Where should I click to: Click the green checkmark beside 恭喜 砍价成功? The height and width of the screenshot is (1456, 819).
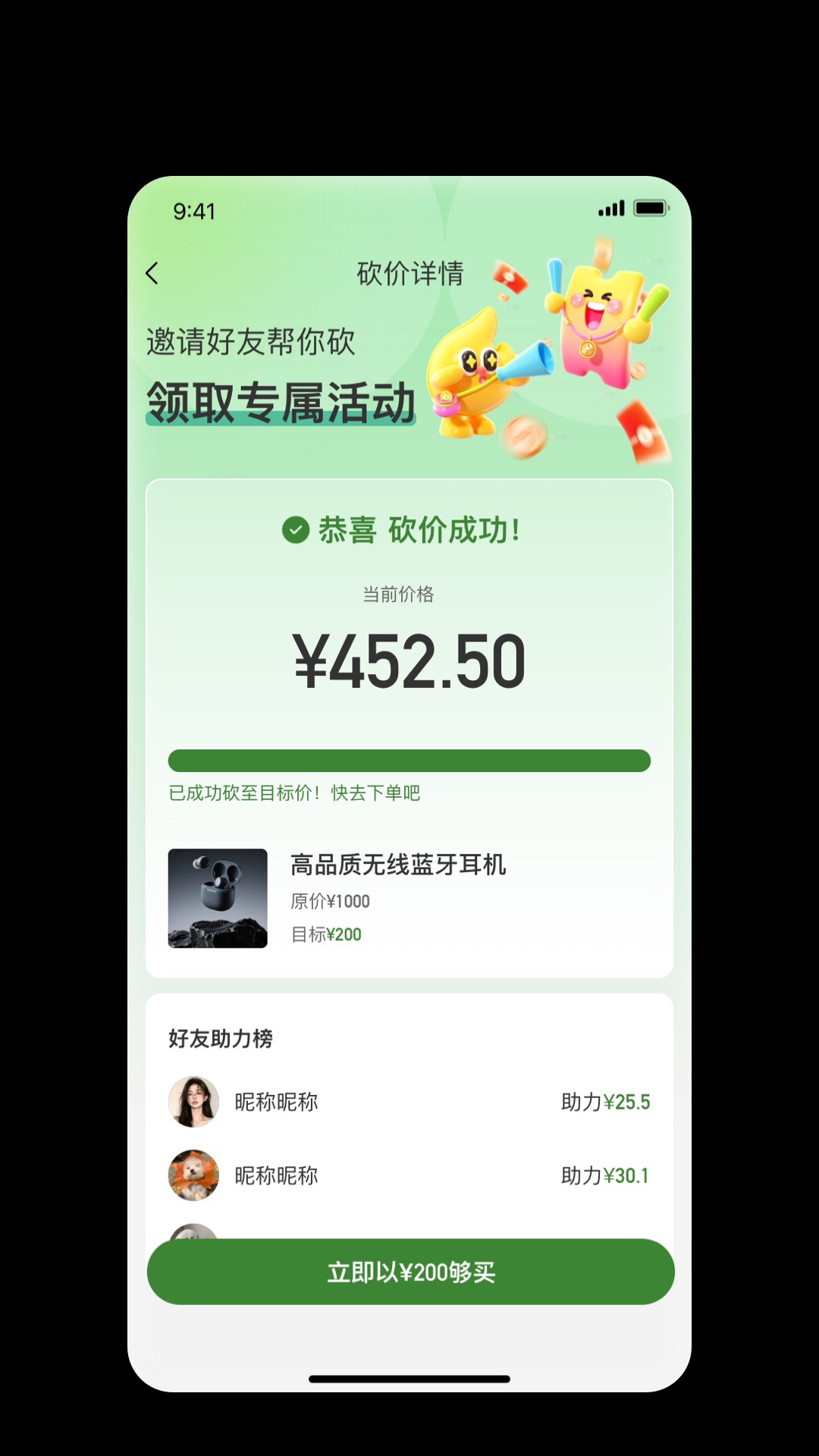294,532
